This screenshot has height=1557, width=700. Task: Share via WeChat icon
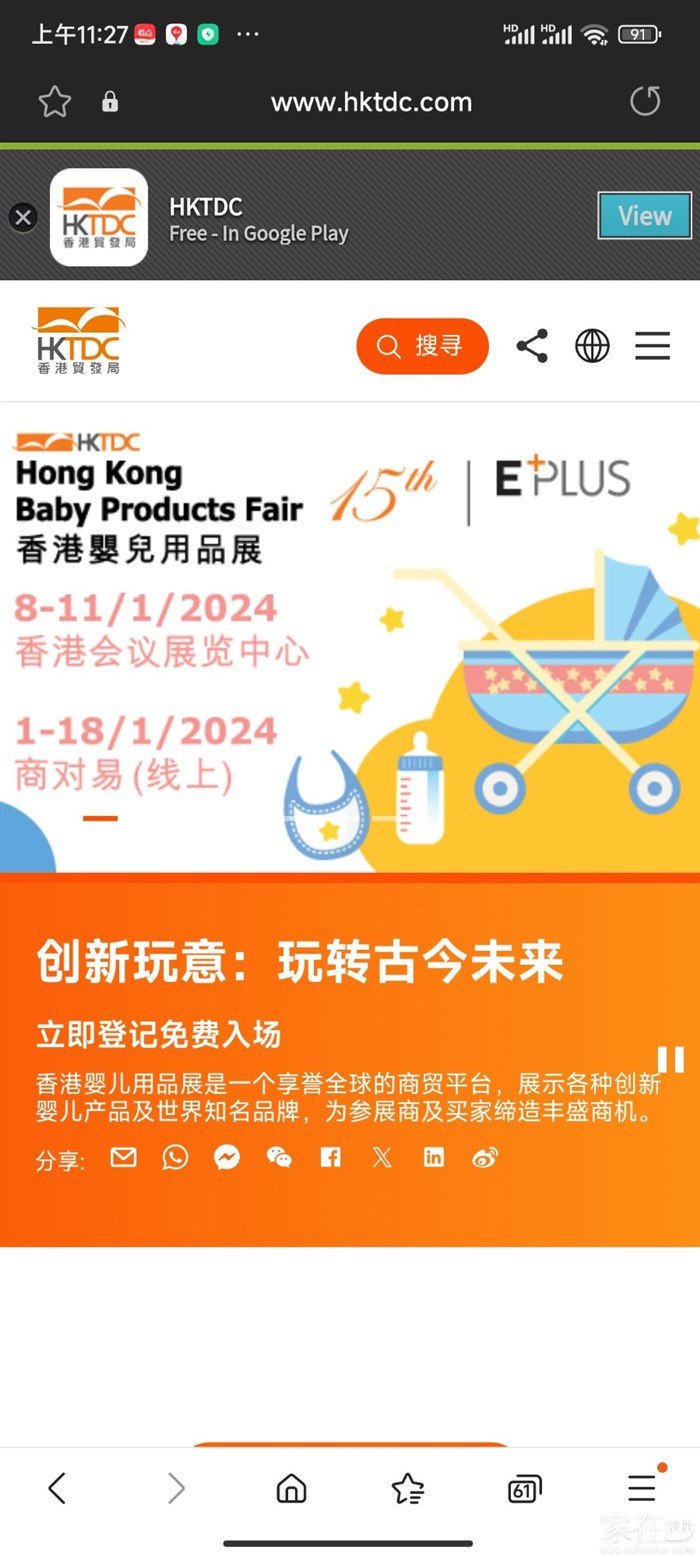tap(279, 1157)
